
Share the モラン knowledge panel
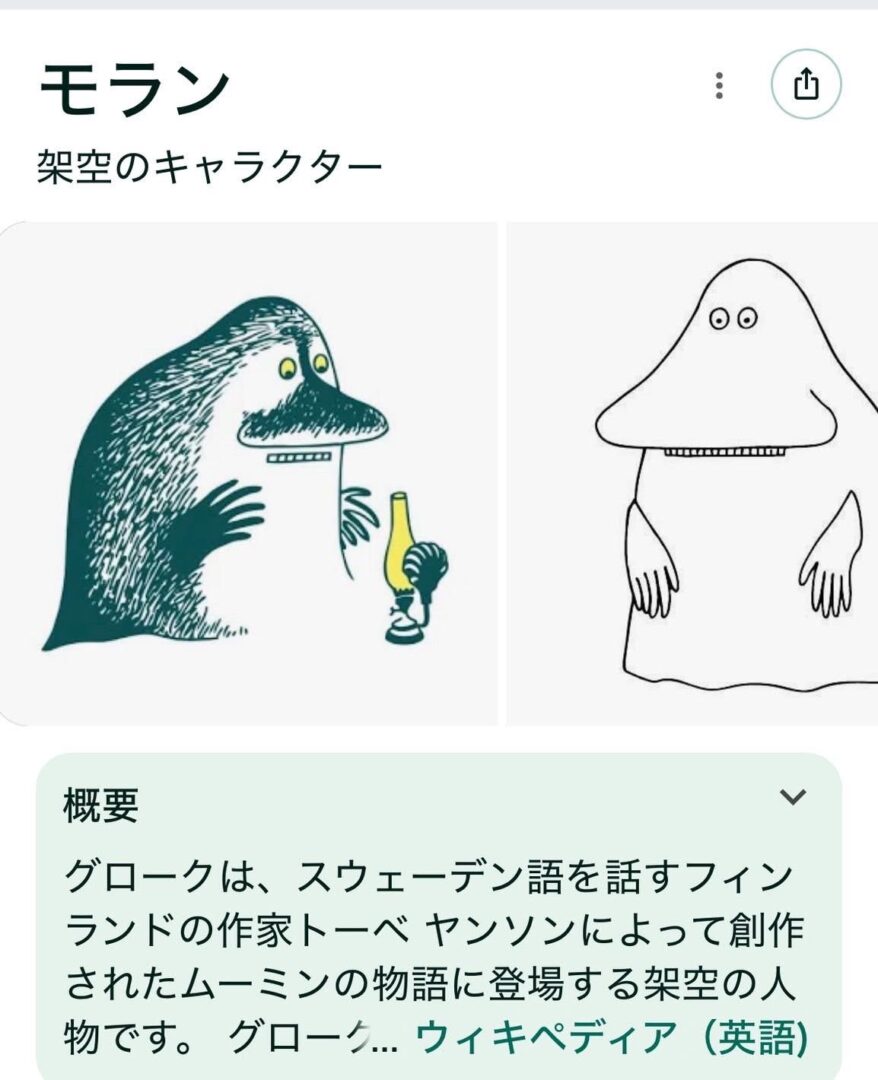806,86
